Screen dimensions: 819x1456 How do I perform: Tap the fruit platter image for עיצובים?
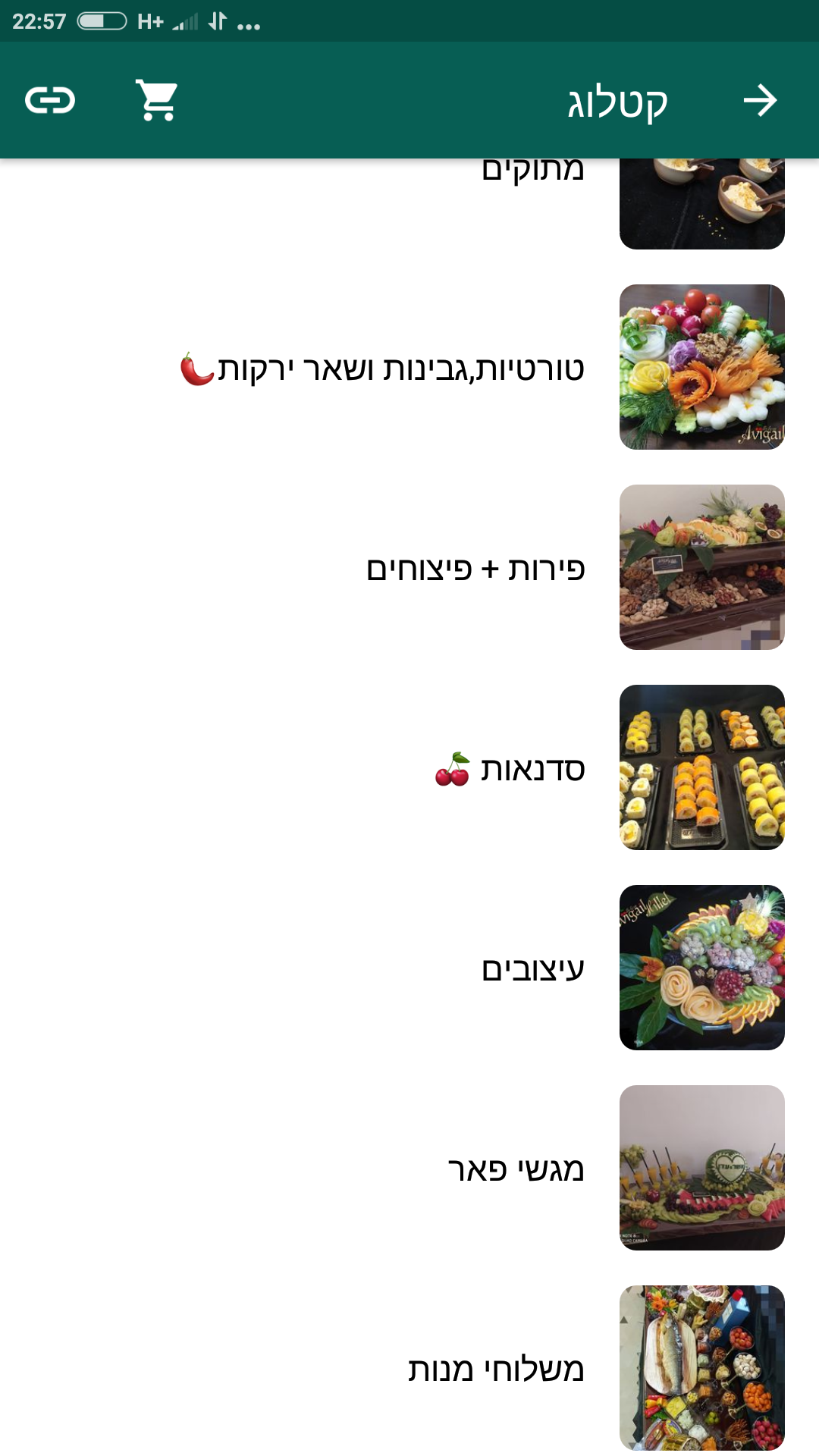(701, 967)
